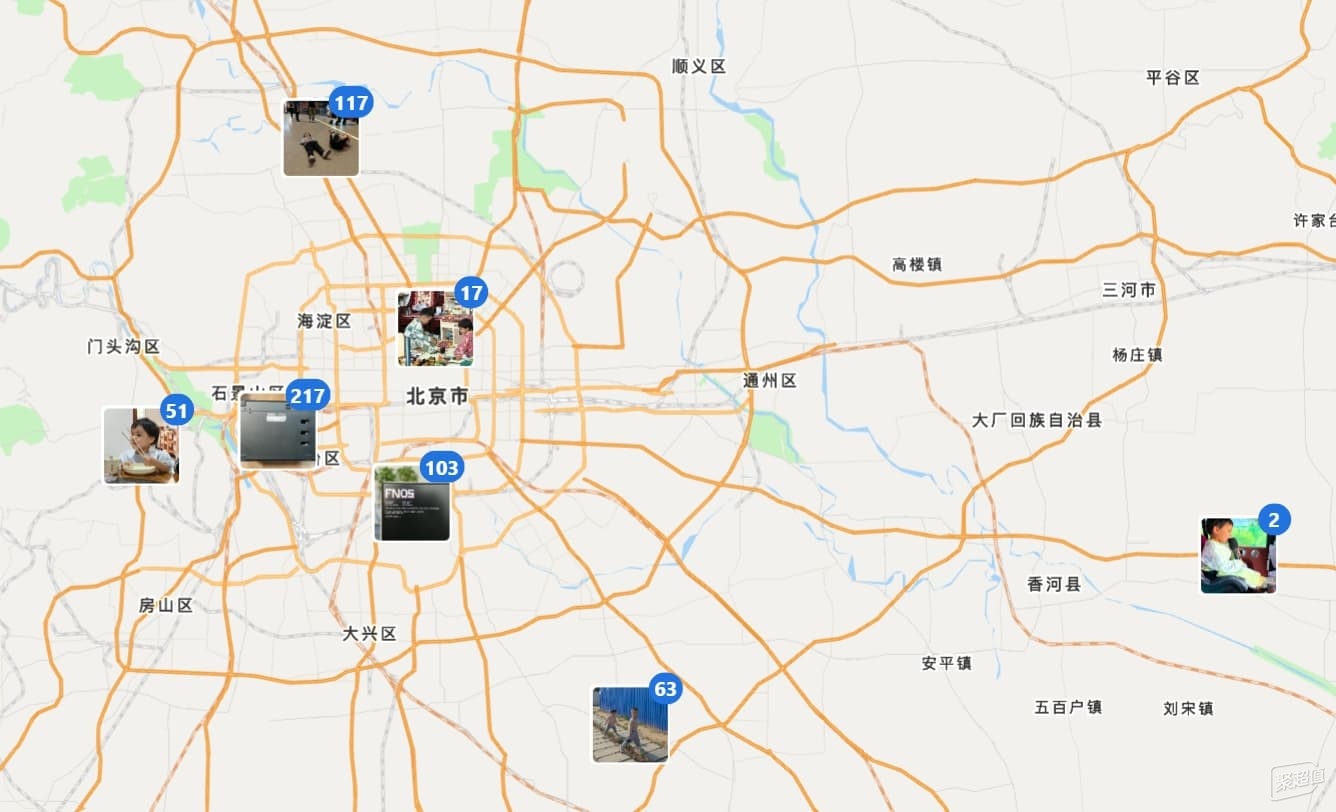Open the photo cluster with 117 photos

tap(321, 139)
